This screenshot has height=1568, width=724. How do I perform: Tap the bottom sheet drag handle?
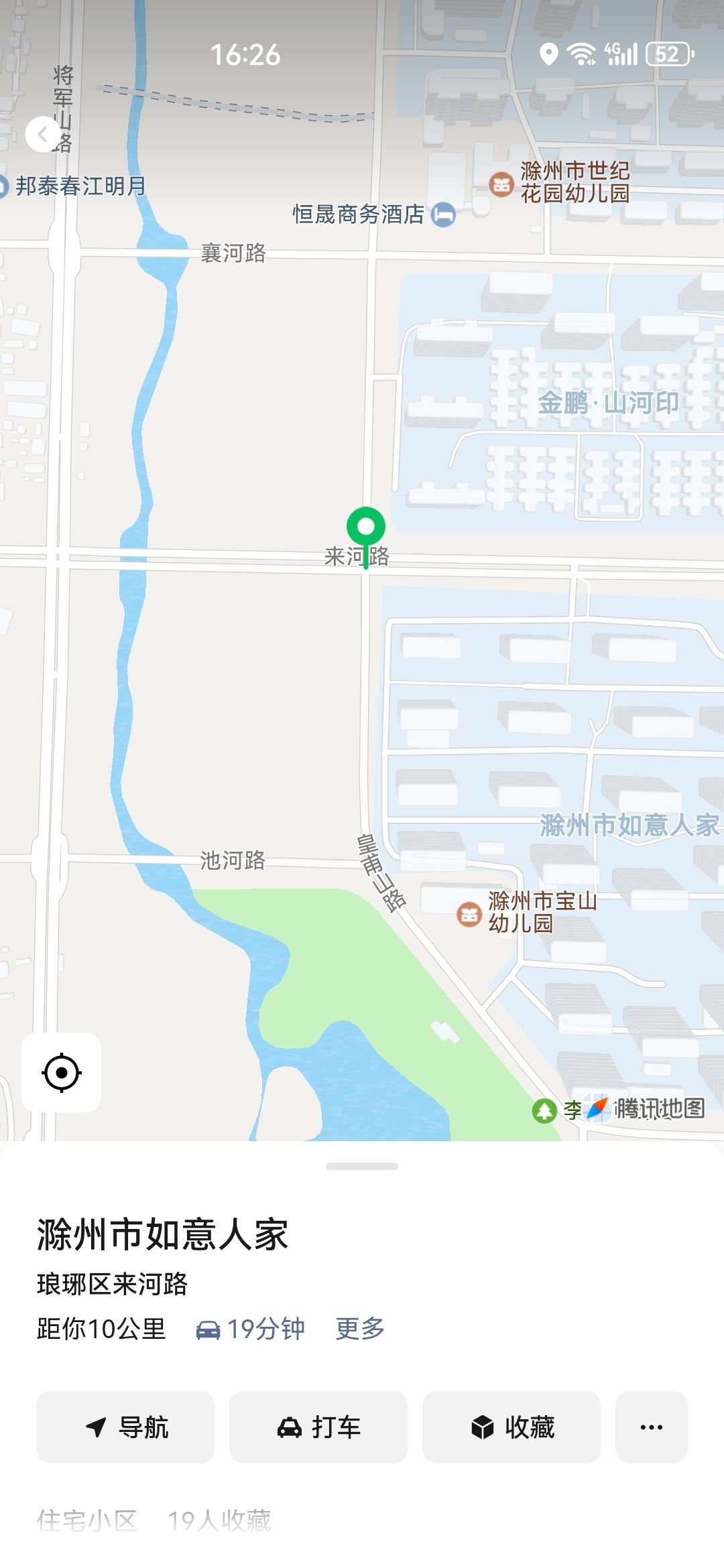click(x=362, y=1166)
